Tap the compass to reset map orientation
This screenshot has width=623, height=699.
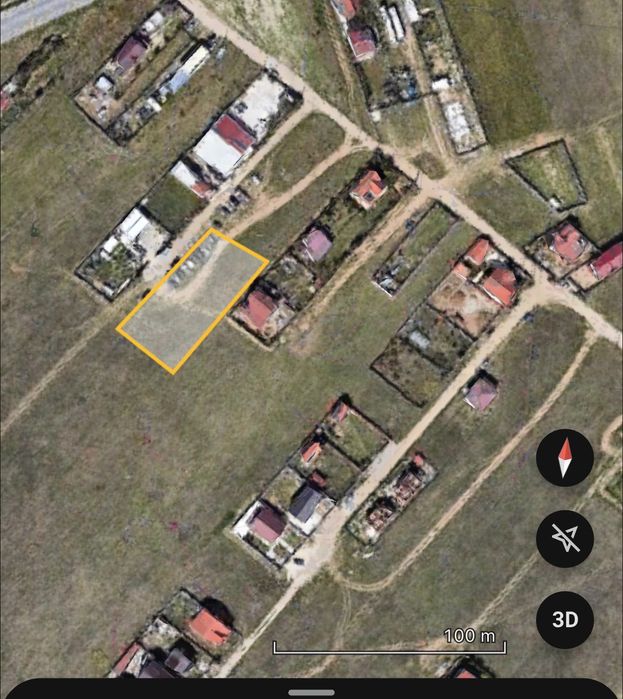(x=565, y=459)
